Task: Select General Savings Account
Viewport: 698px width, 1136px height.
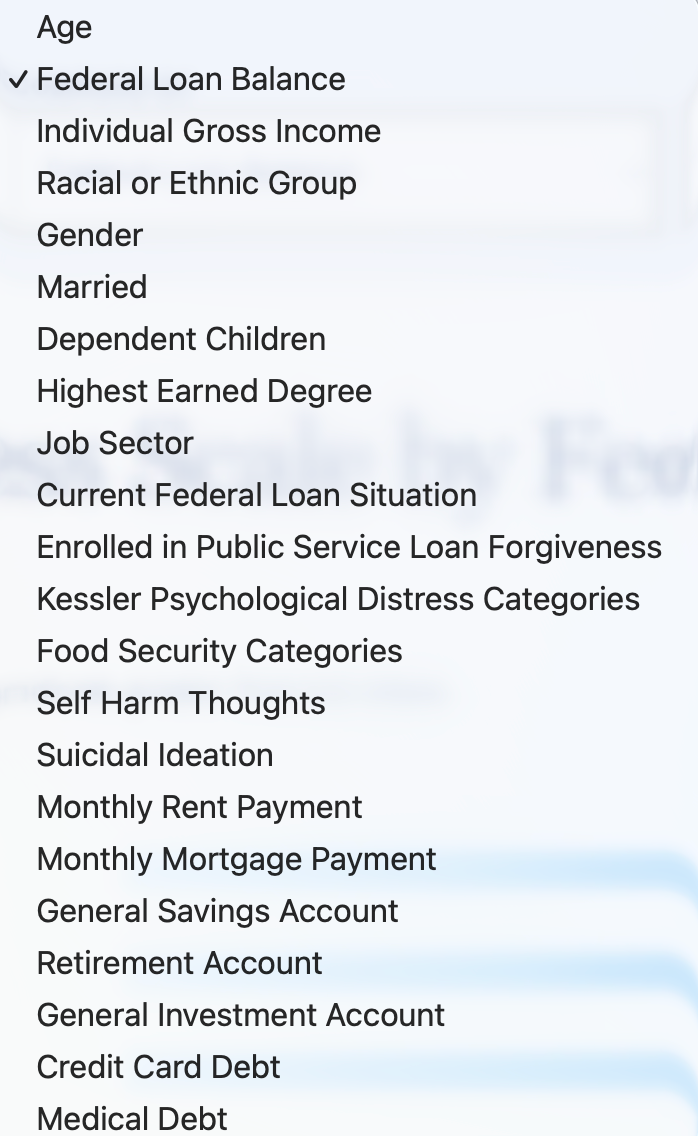Action: [349, 911]
